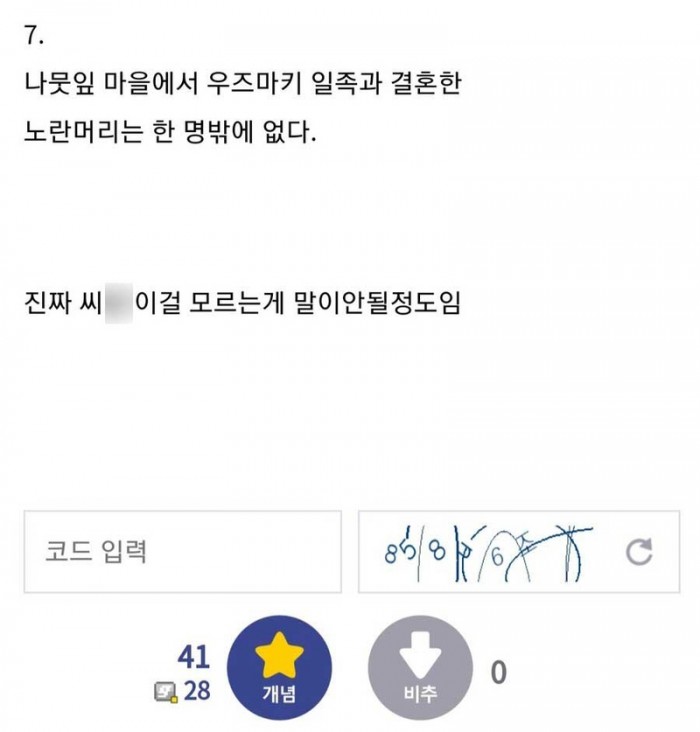Tap the 코드 입력 field
700x732 pixels.
182,551
